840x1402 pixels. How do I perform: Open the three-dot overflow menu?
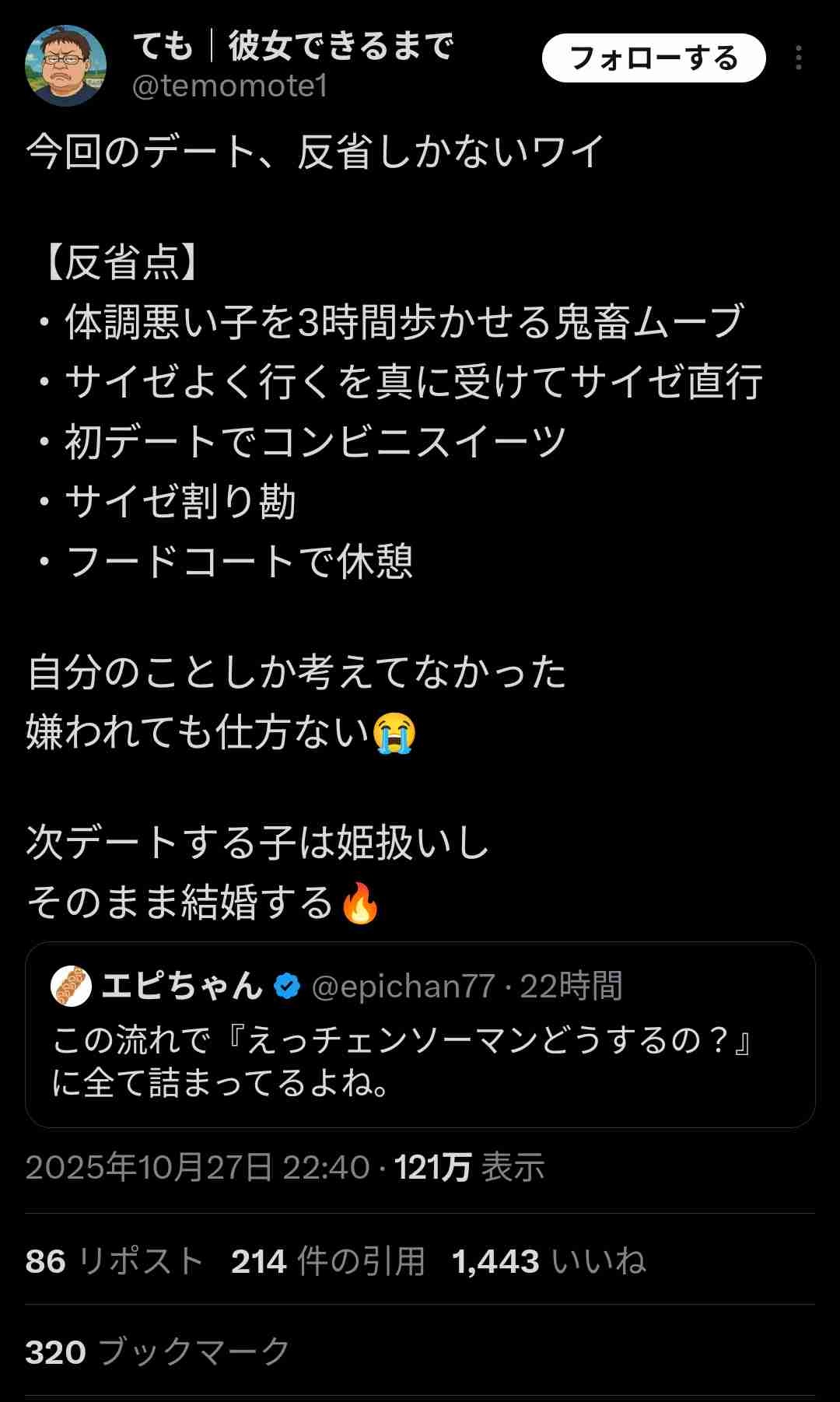(798, 58)
